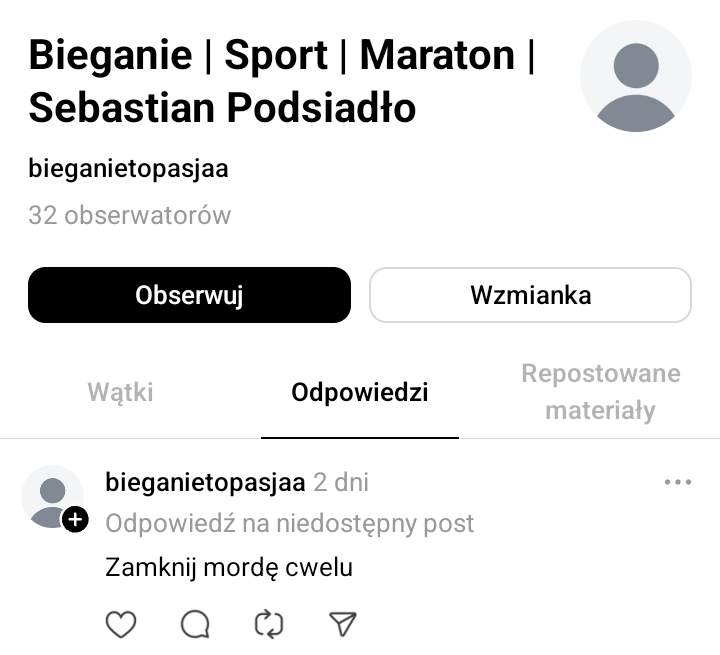720x655 pixels.
Task: Open the username bieganietopasjaa on the reply
Action: (204, 483)
